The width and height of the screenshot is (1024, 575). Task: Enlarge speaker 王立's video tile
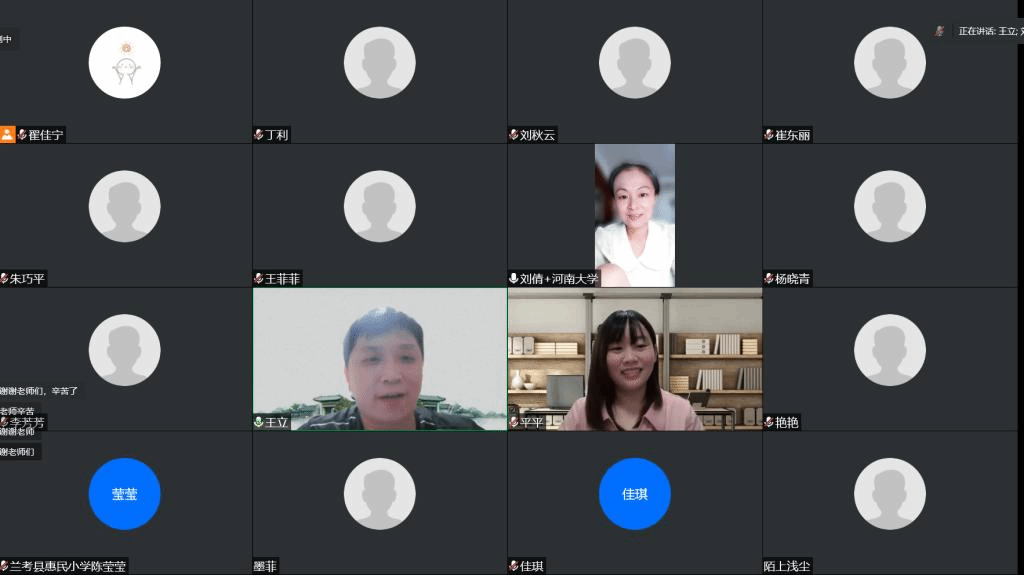point(380,358)
